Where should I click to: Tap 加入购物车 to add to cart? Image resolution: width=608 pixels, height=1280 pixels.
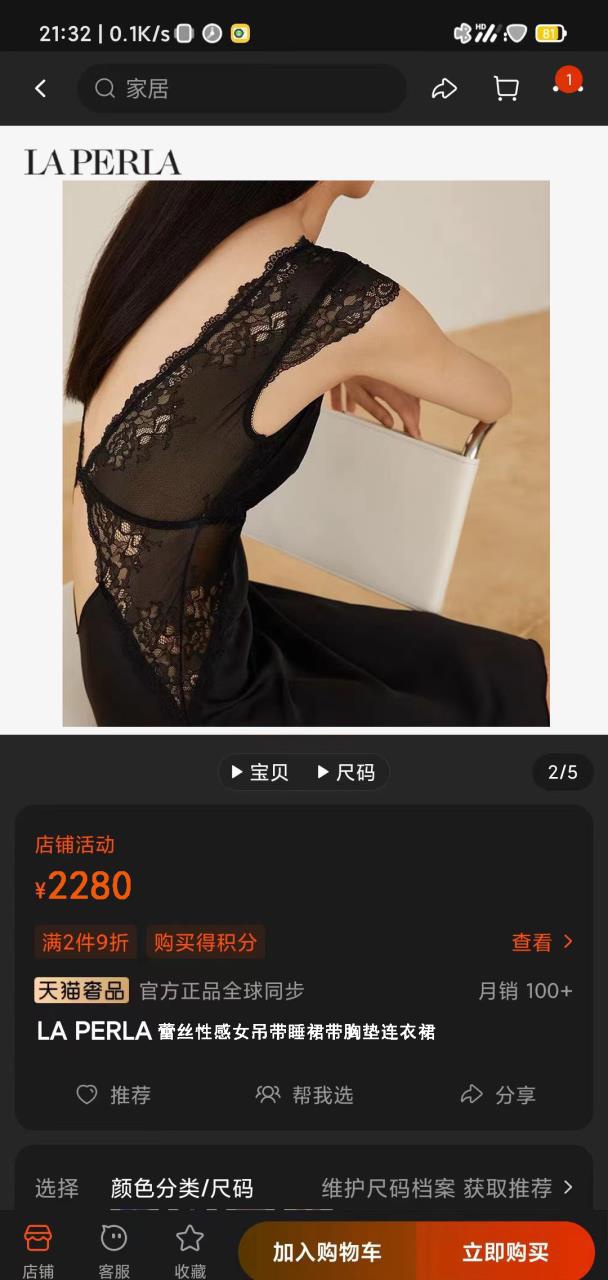pyautogui.click(x=327, y=1252)
